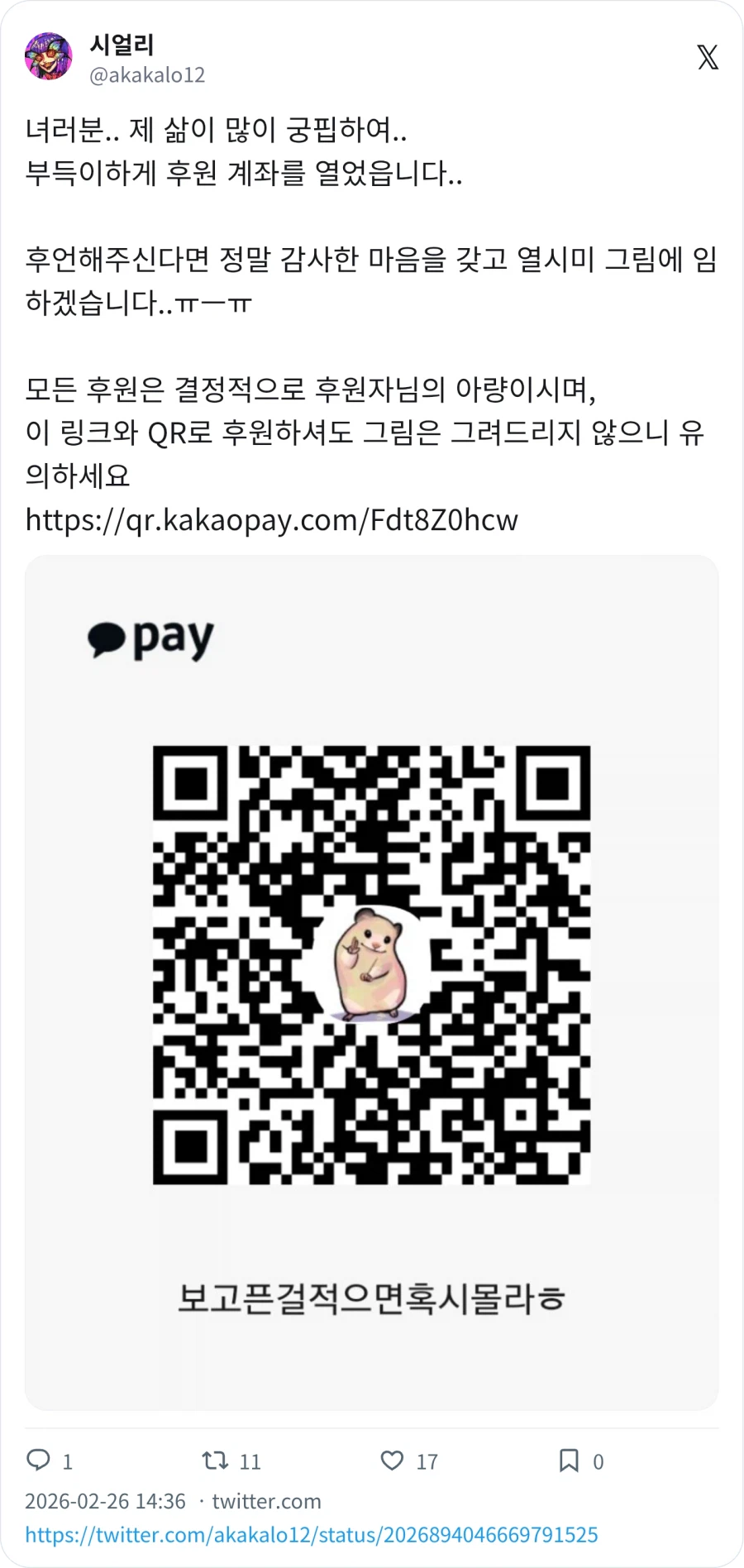Click the username 시얼리
744x1568 pixels.
[122, 45]
